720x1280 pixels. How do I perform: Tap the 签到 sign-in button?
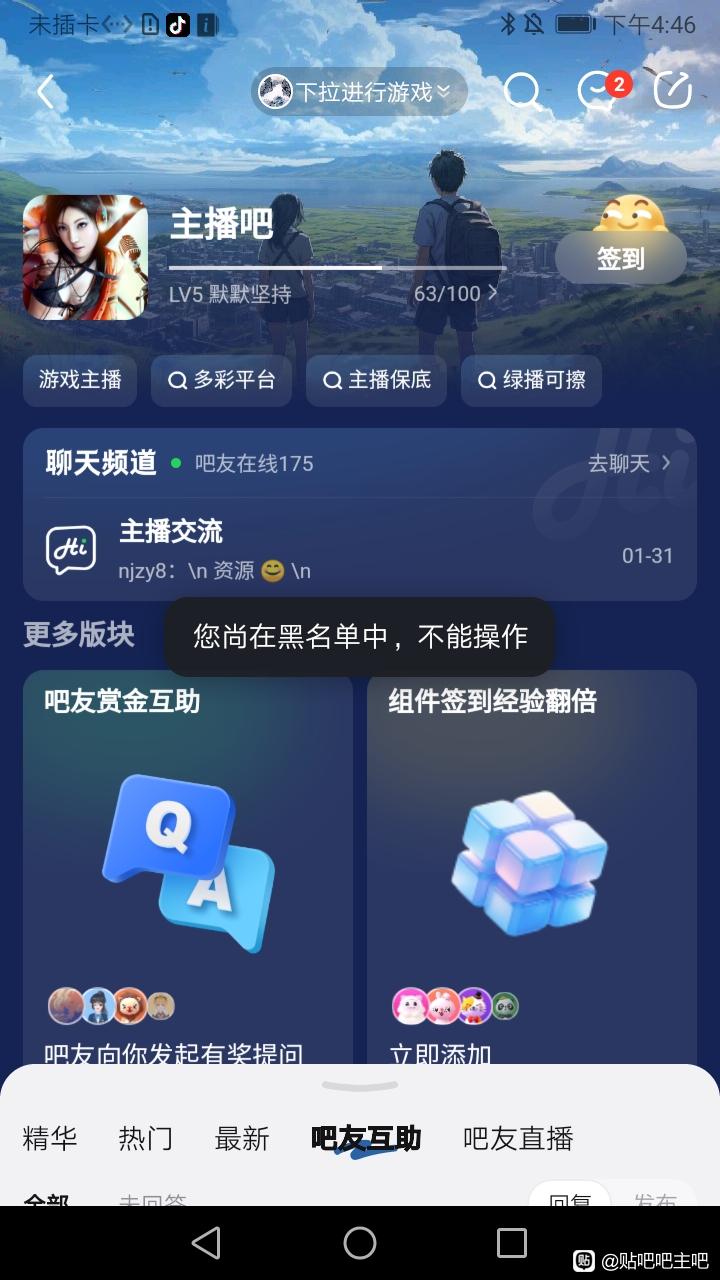(x=620, y=259)
